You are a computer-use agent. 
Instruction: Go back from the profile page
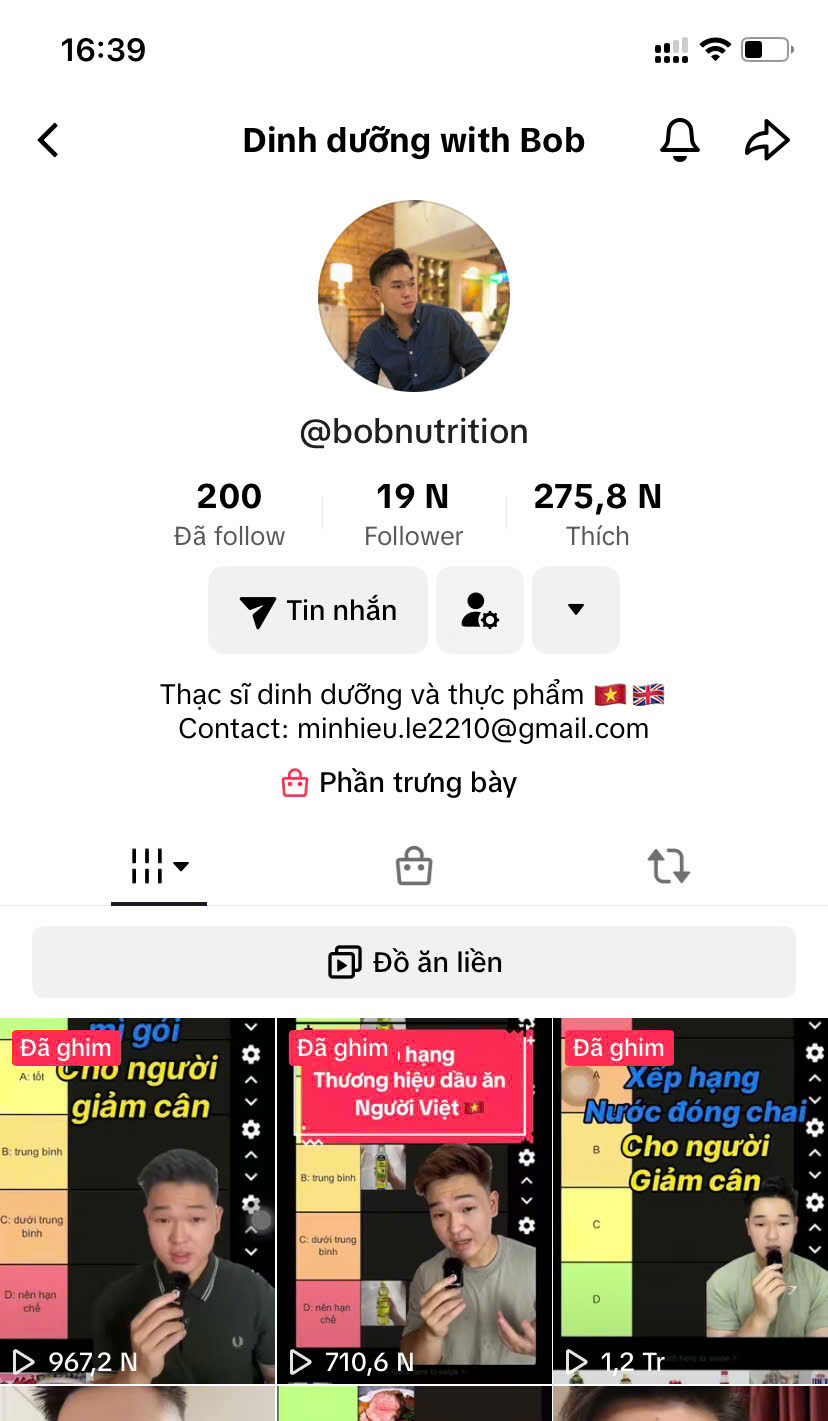(48, 140)
